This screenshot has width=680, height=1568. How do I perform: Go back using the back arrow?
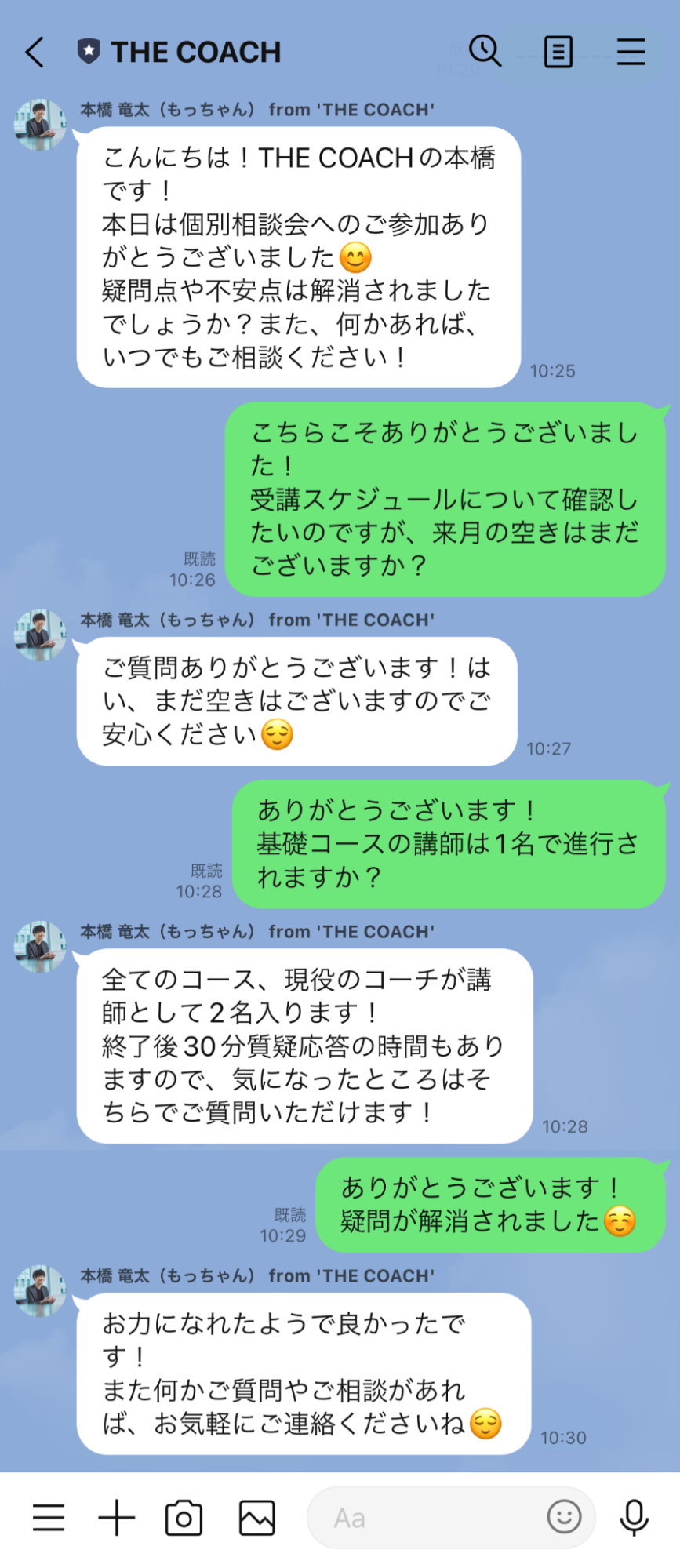(x=33, y=52)
